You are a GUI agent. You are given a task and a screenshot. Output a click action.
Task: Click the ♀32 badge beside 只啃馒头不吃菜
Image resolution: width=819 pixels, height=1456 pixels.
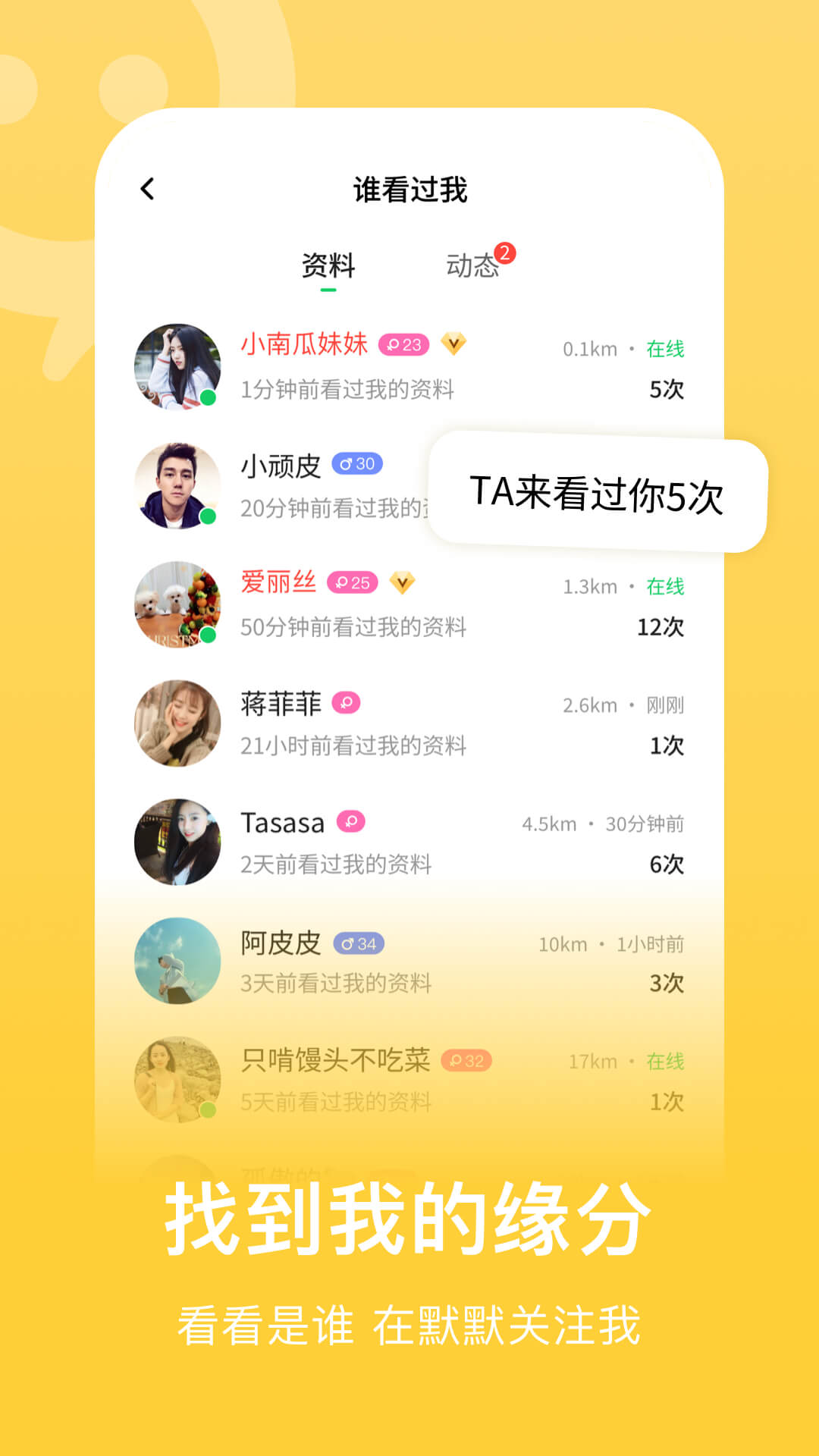[x=466, y=1060]
